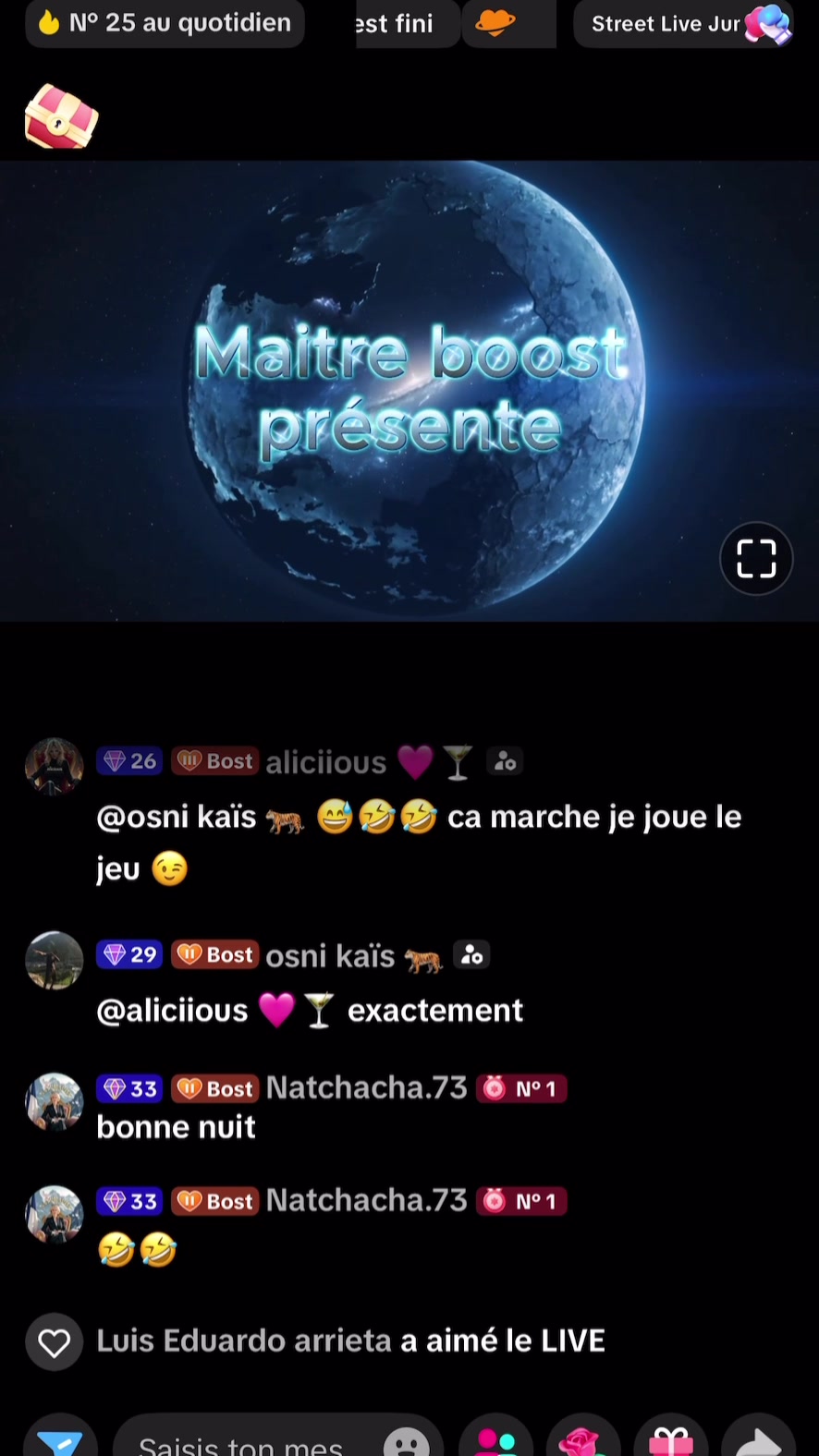This screenshot has height=1456, width=819.
Task: Open Natchacha.73's profile from the "bonne nuit" comment
Action: [x=54, y=1102]
